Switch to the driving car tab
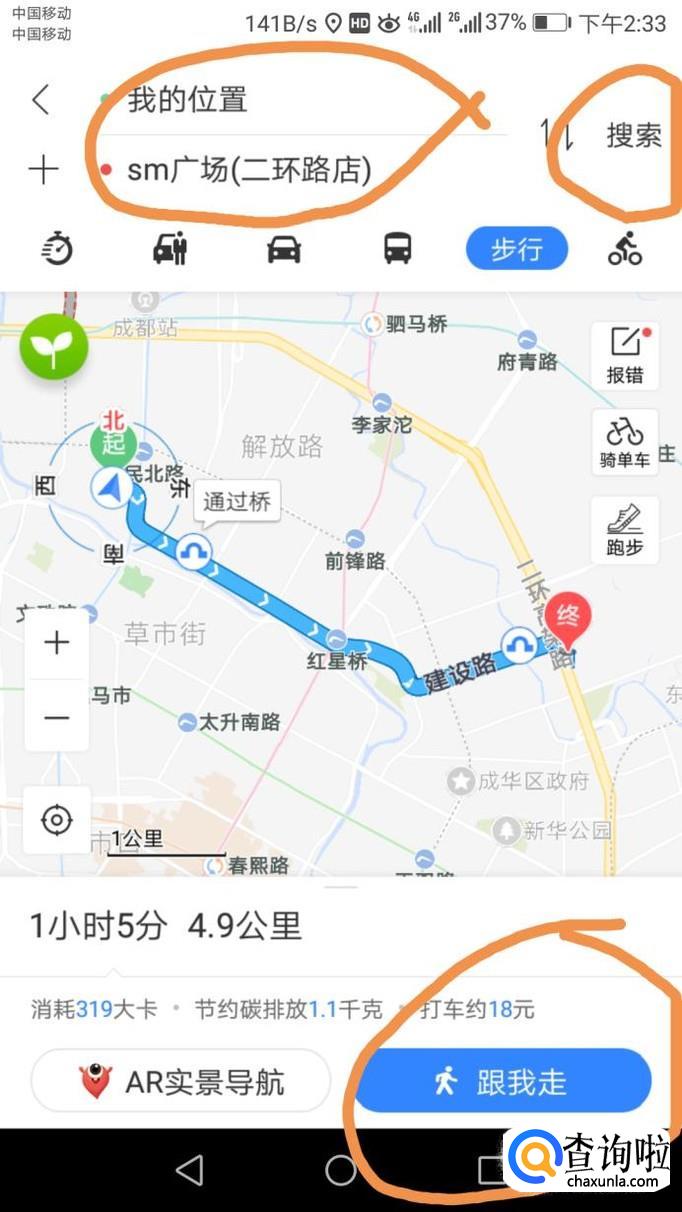682x1212 pixels. [x=284, y=248]
